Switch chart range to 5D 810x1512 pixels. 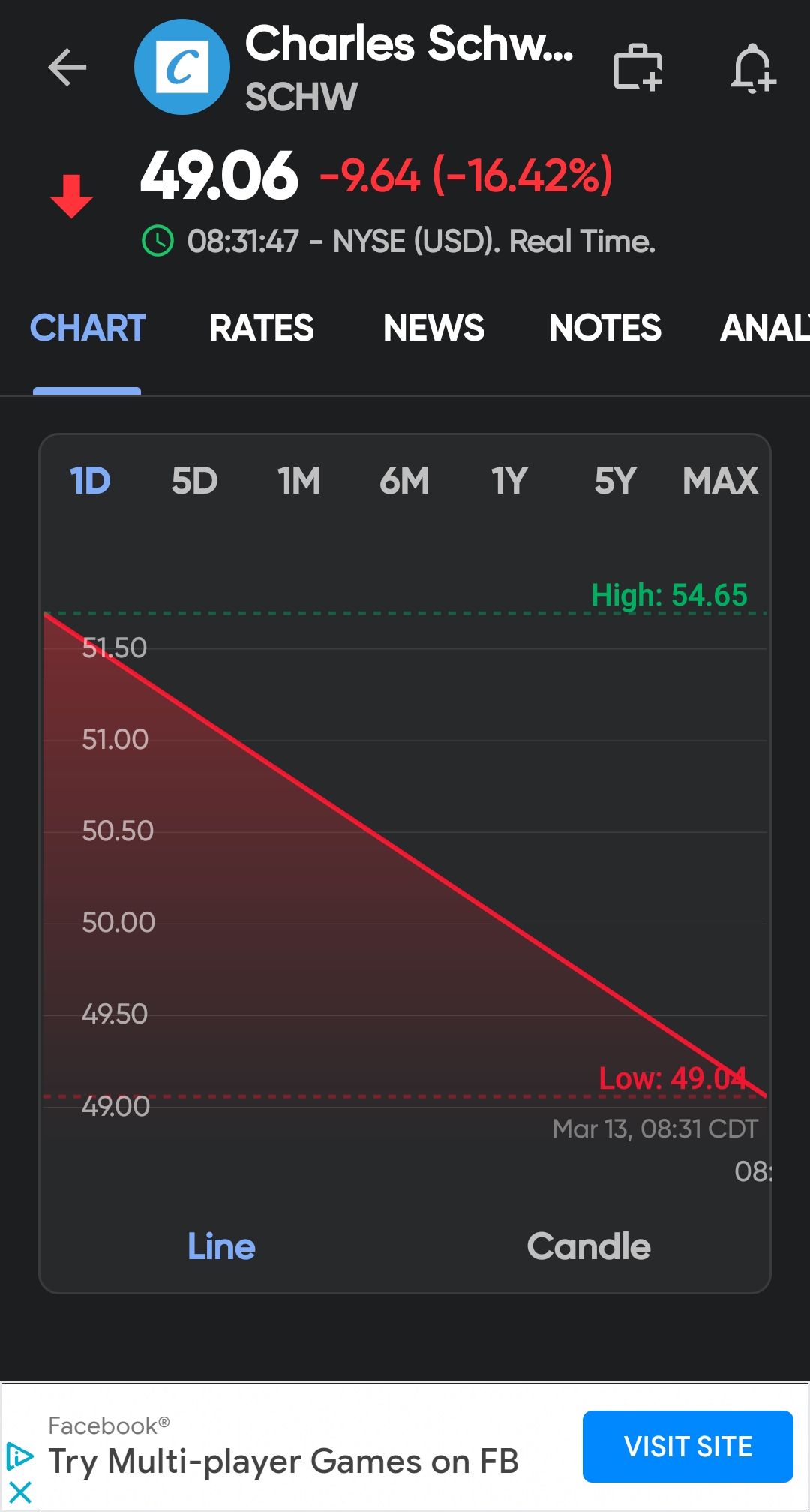pyautogui.click(x=194, y=481)
